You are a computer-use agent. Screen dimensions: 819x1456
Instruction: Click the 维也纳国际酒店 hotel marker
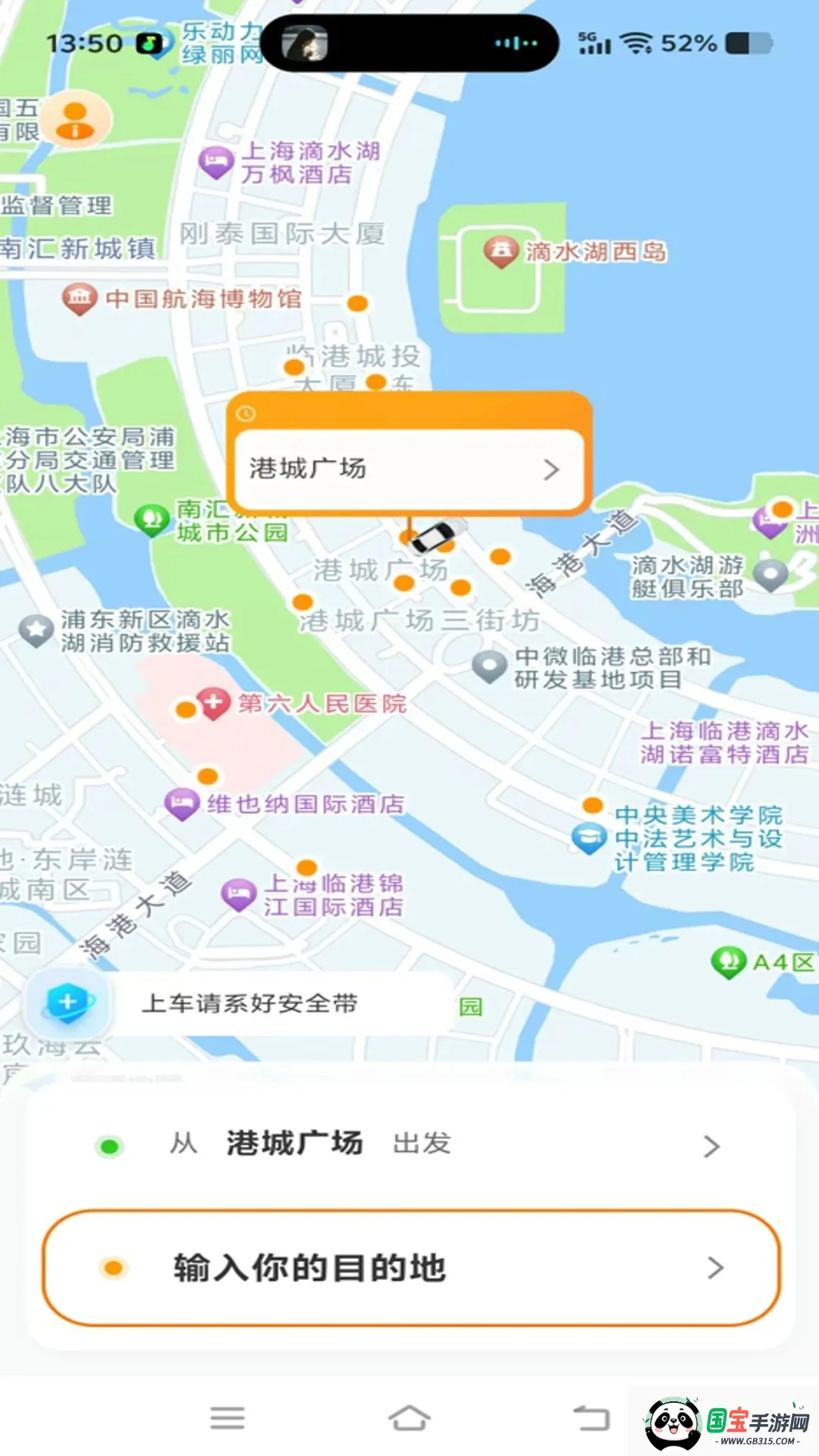tap(180, 805)
